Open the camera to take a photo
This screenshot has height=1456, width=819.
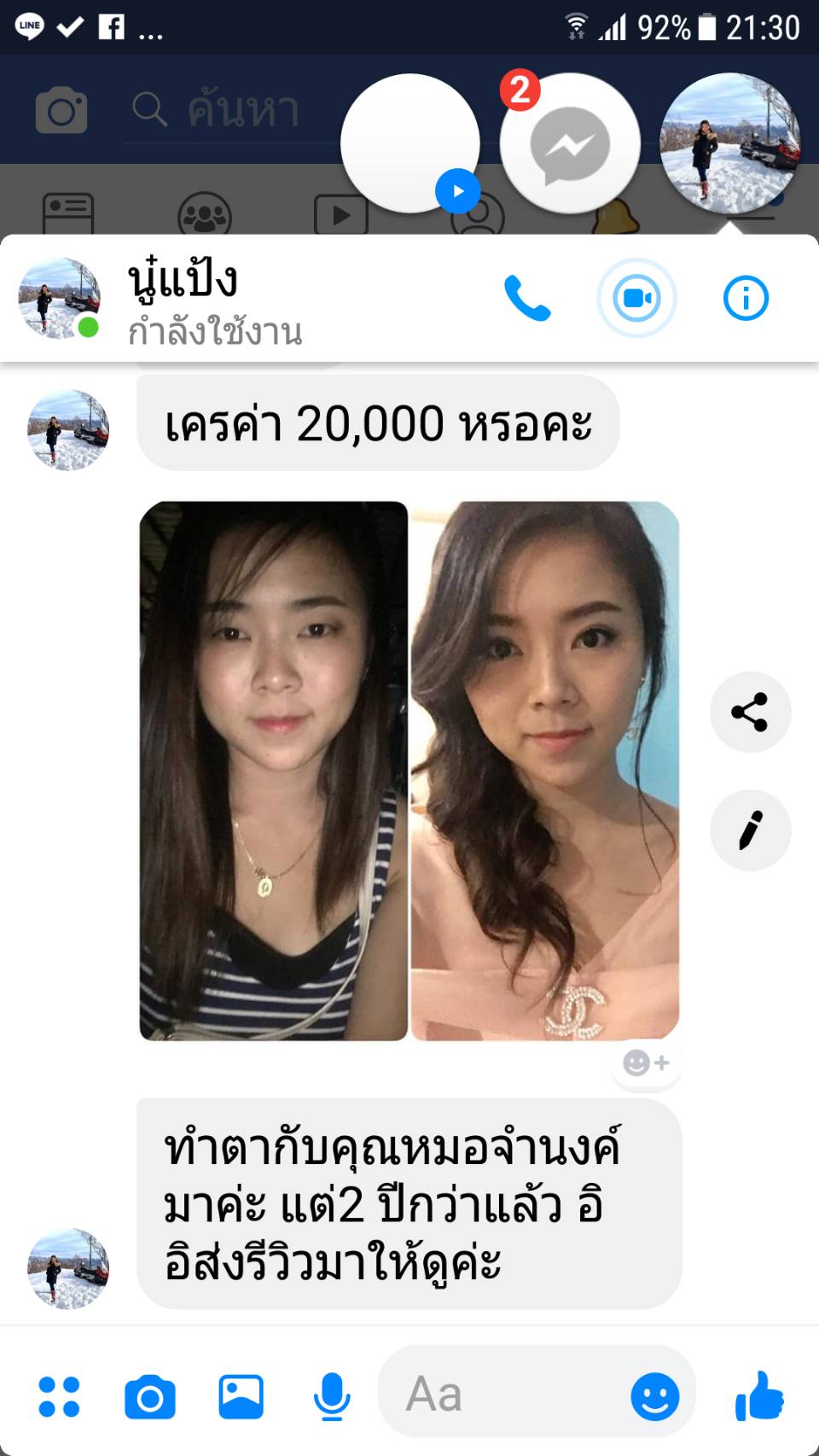[150, 1397]
